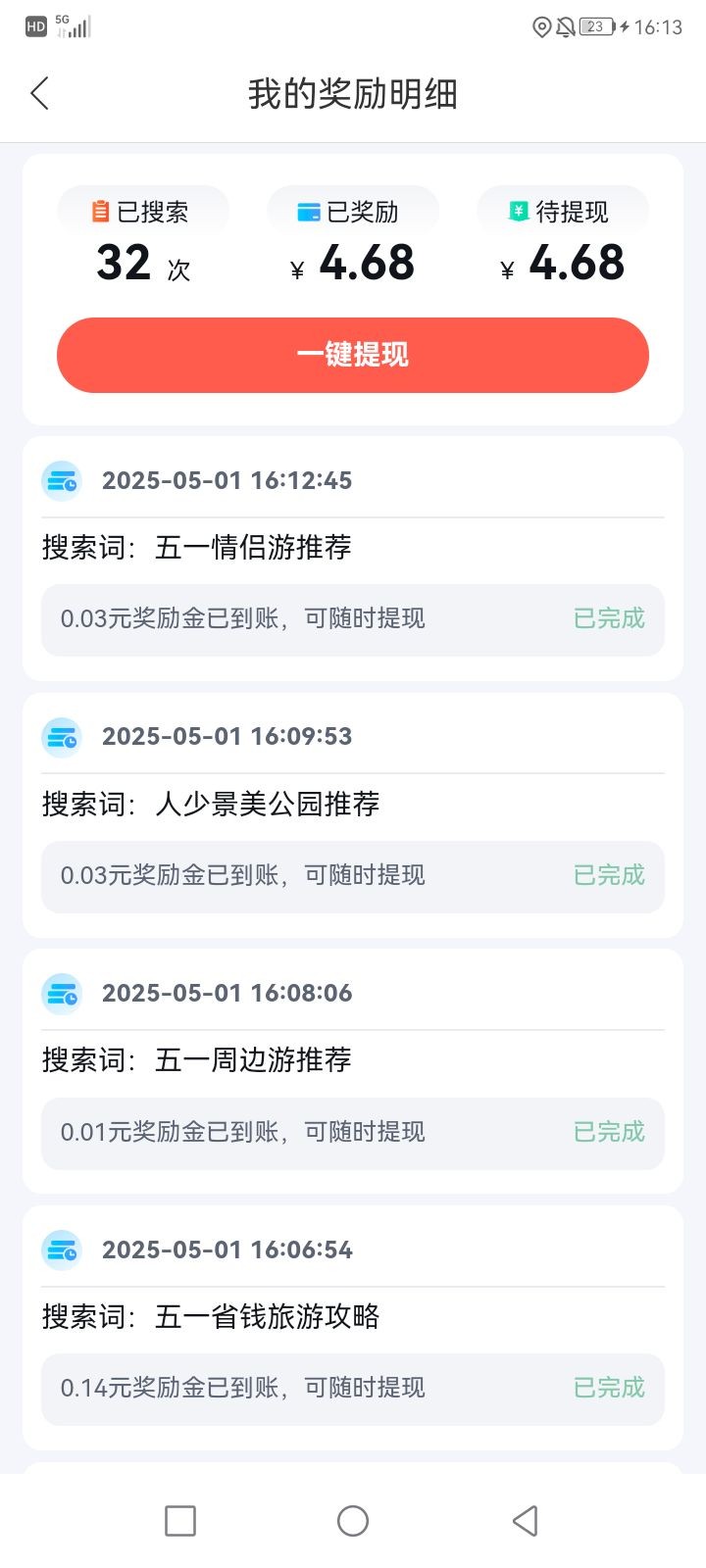Tap the system home circle button
This screenshot has height=1568, width=706.
pos(353,1521)
